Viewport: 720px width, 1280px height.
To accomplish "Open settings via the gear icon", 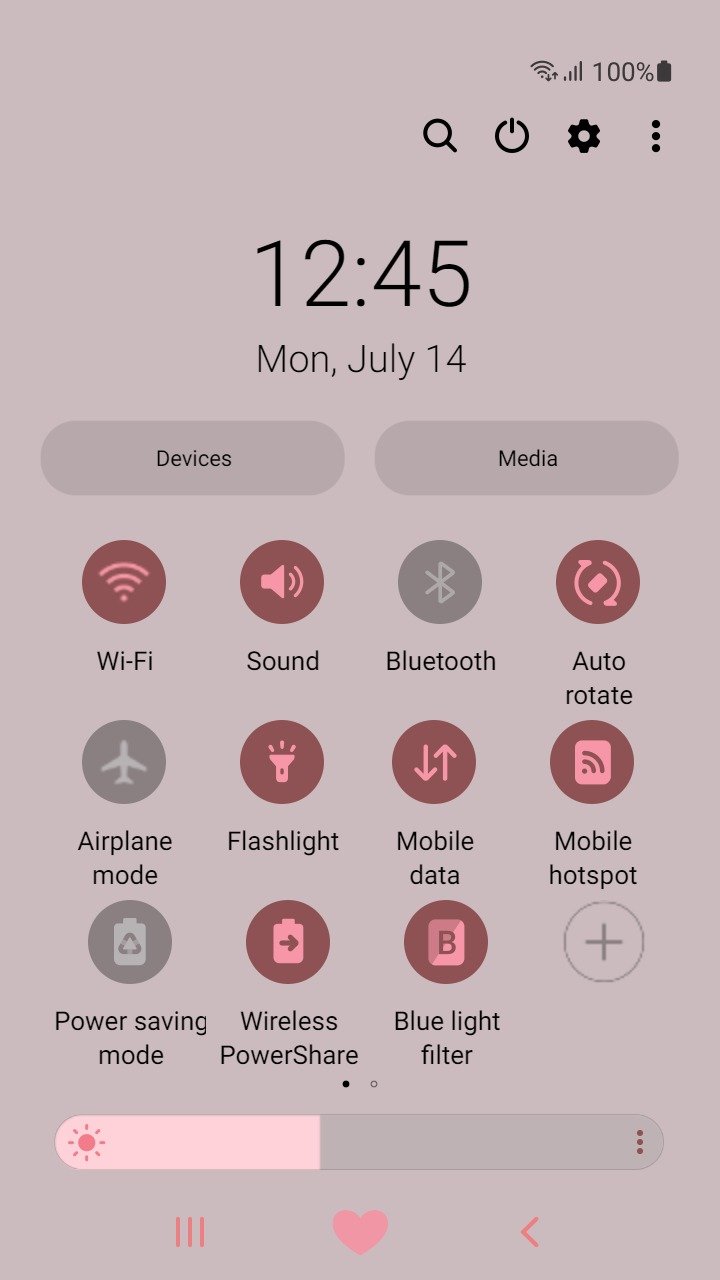I will 584,136.
